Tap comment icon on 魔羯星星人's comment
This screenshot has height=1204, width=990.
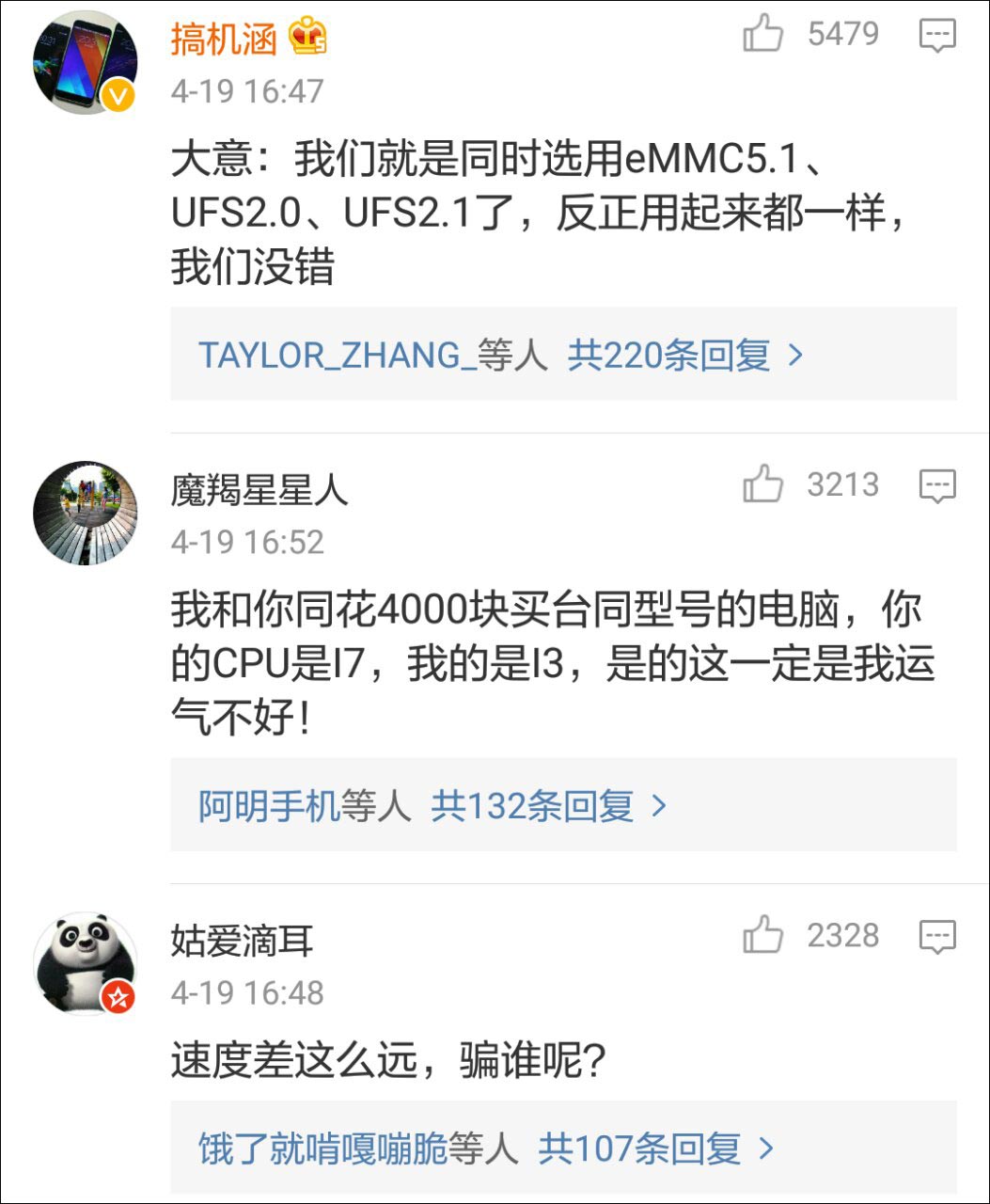[x=936, y=486]
